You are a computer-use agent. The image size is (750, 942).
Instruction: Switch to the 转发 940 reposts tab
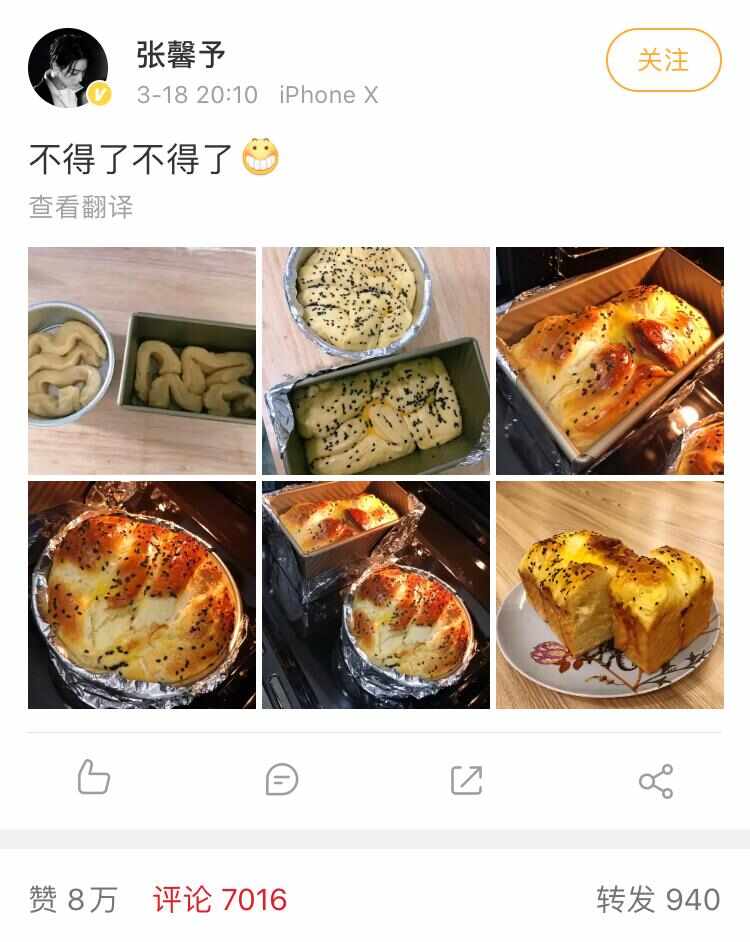click(658, 899)
